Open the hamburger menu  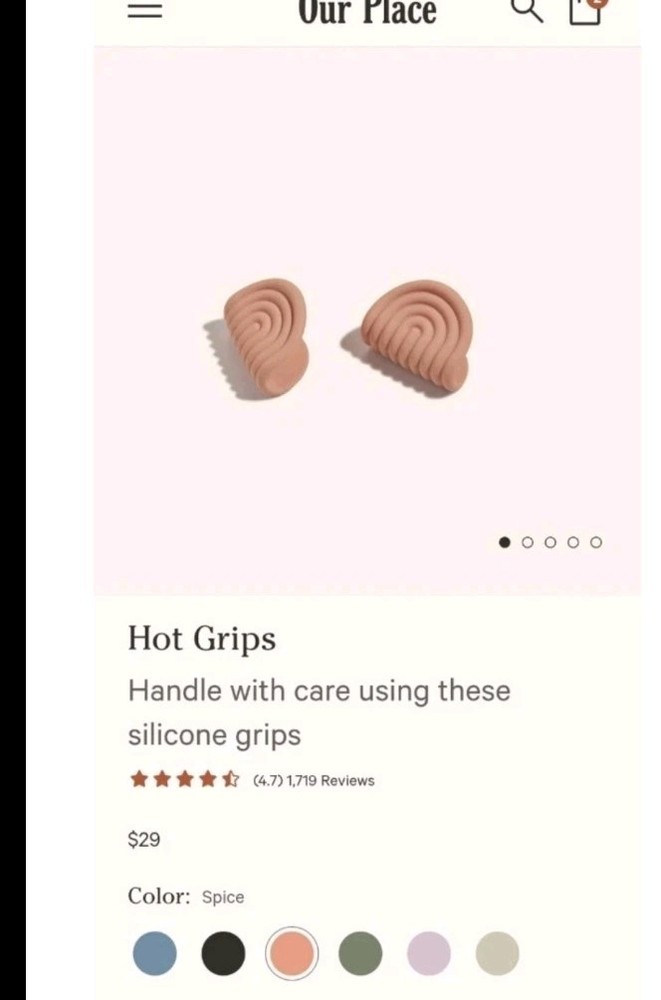coord(145,10)
